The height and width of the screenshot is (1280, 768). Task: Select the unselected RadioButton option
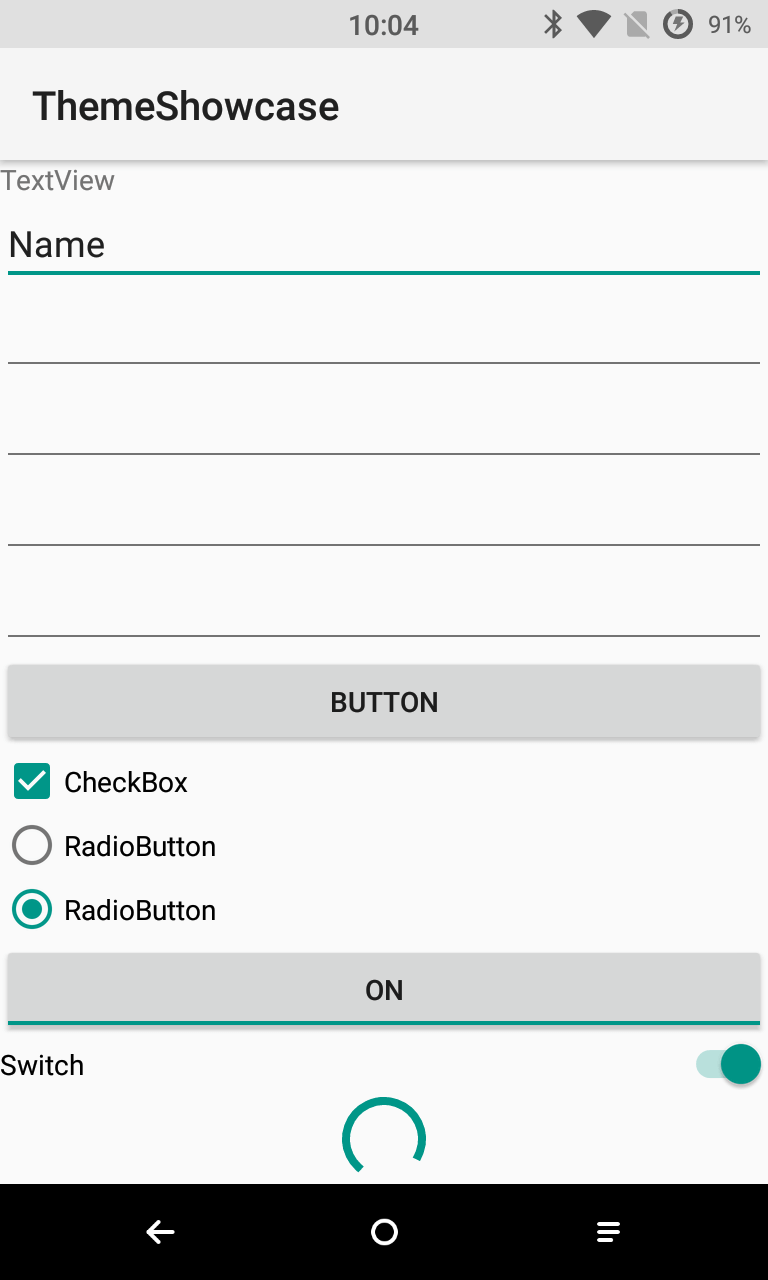pyautogui.click(x=113, y=846)
